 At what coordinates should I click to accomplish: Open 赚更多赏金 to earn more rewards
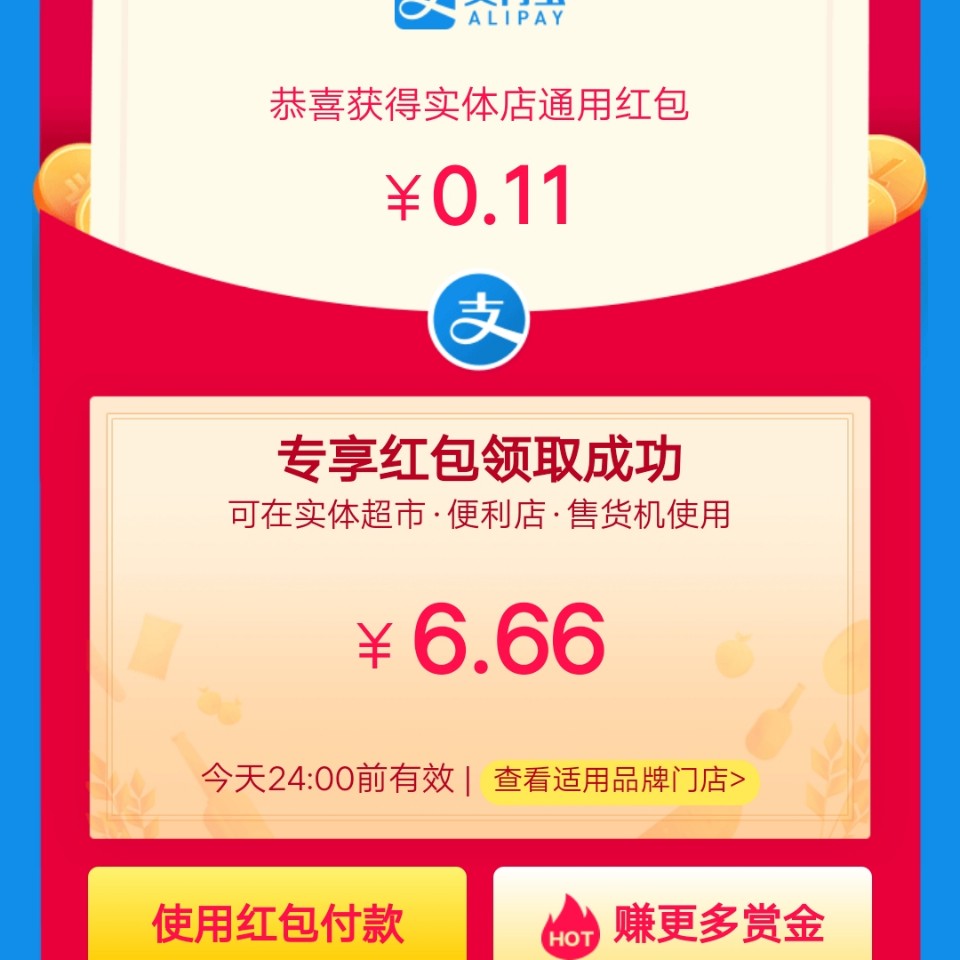pyautogui.click(x=682, y=922)
